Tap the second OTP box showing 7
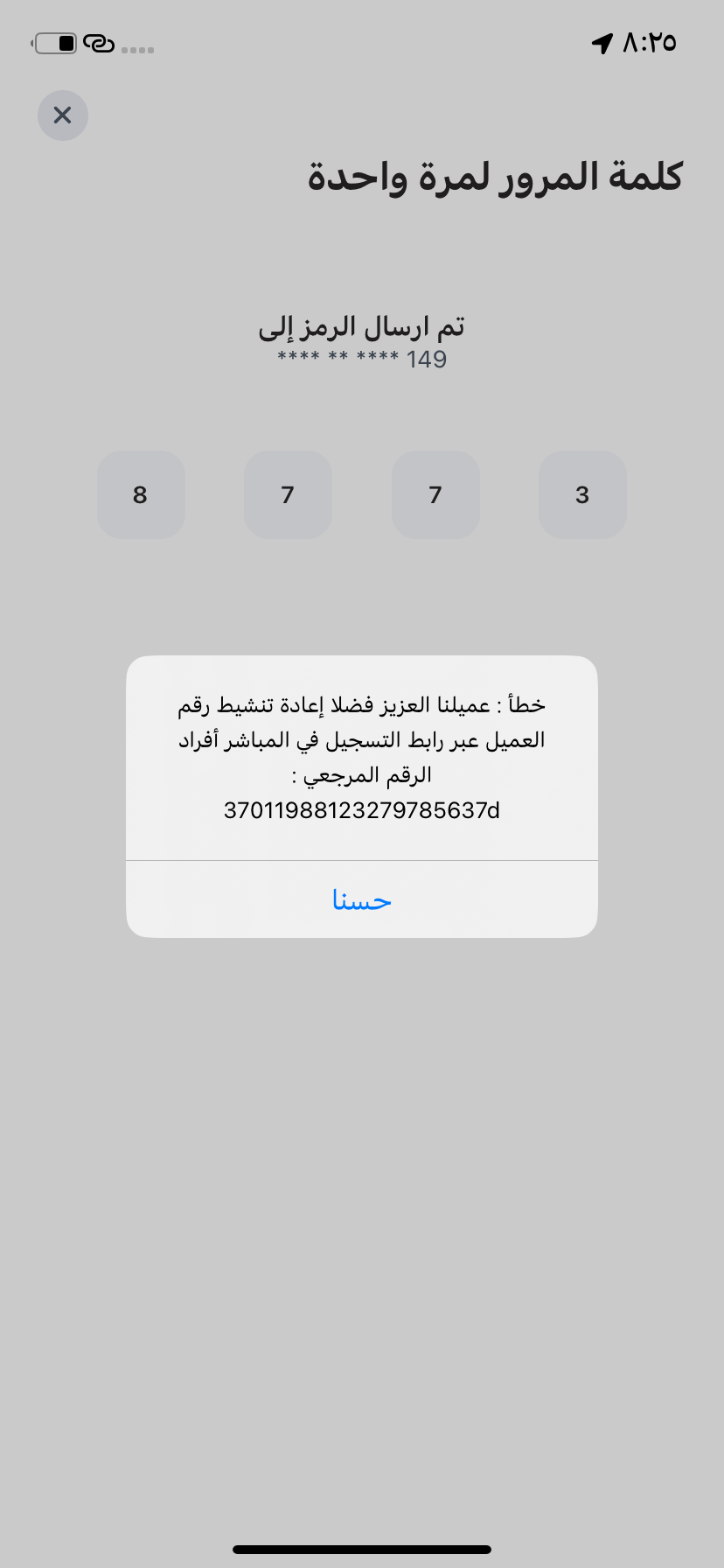This screenshot has width=724, height=1568. (x=435, y=494)
